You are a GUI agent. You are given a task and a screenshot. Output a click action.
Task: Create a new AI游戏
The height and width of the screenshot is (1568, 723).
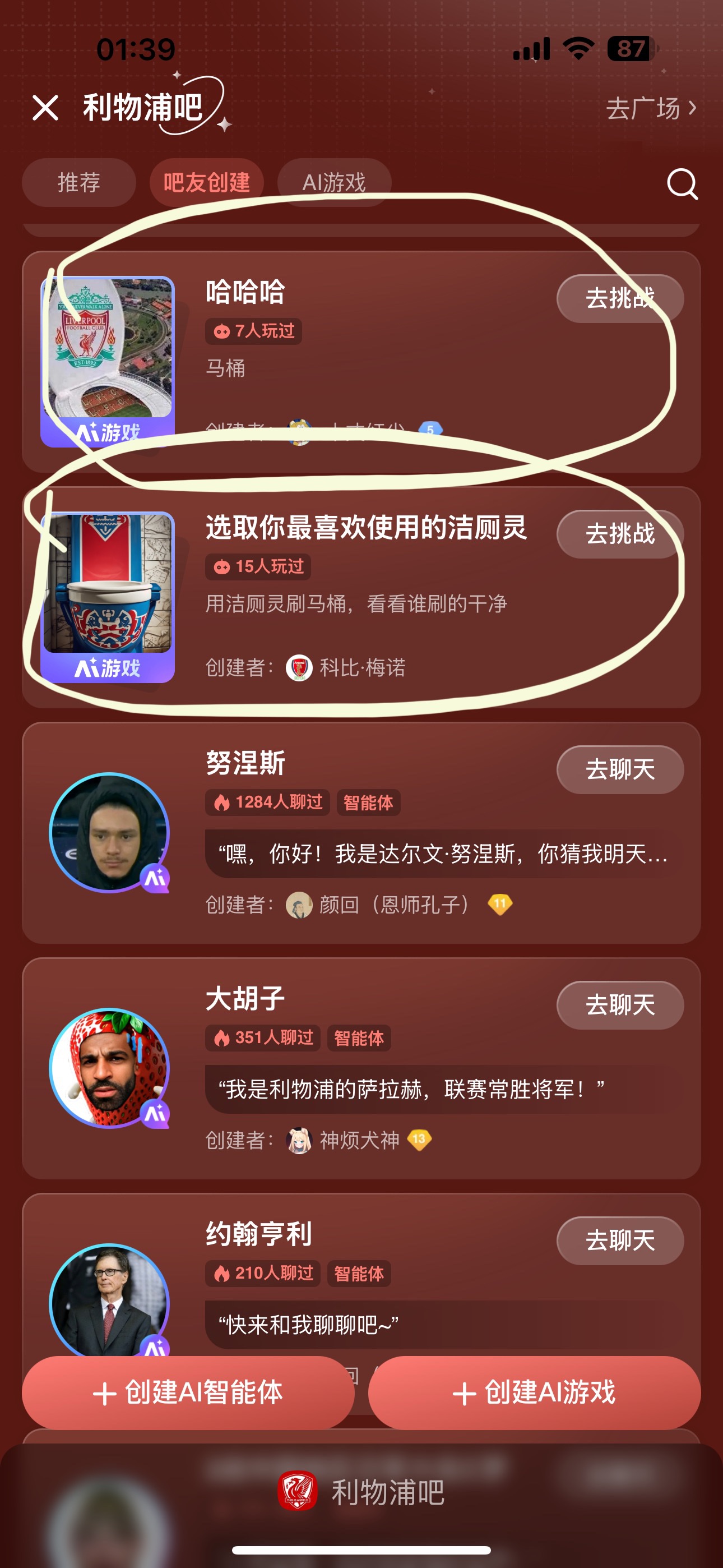pos(534,1392)
